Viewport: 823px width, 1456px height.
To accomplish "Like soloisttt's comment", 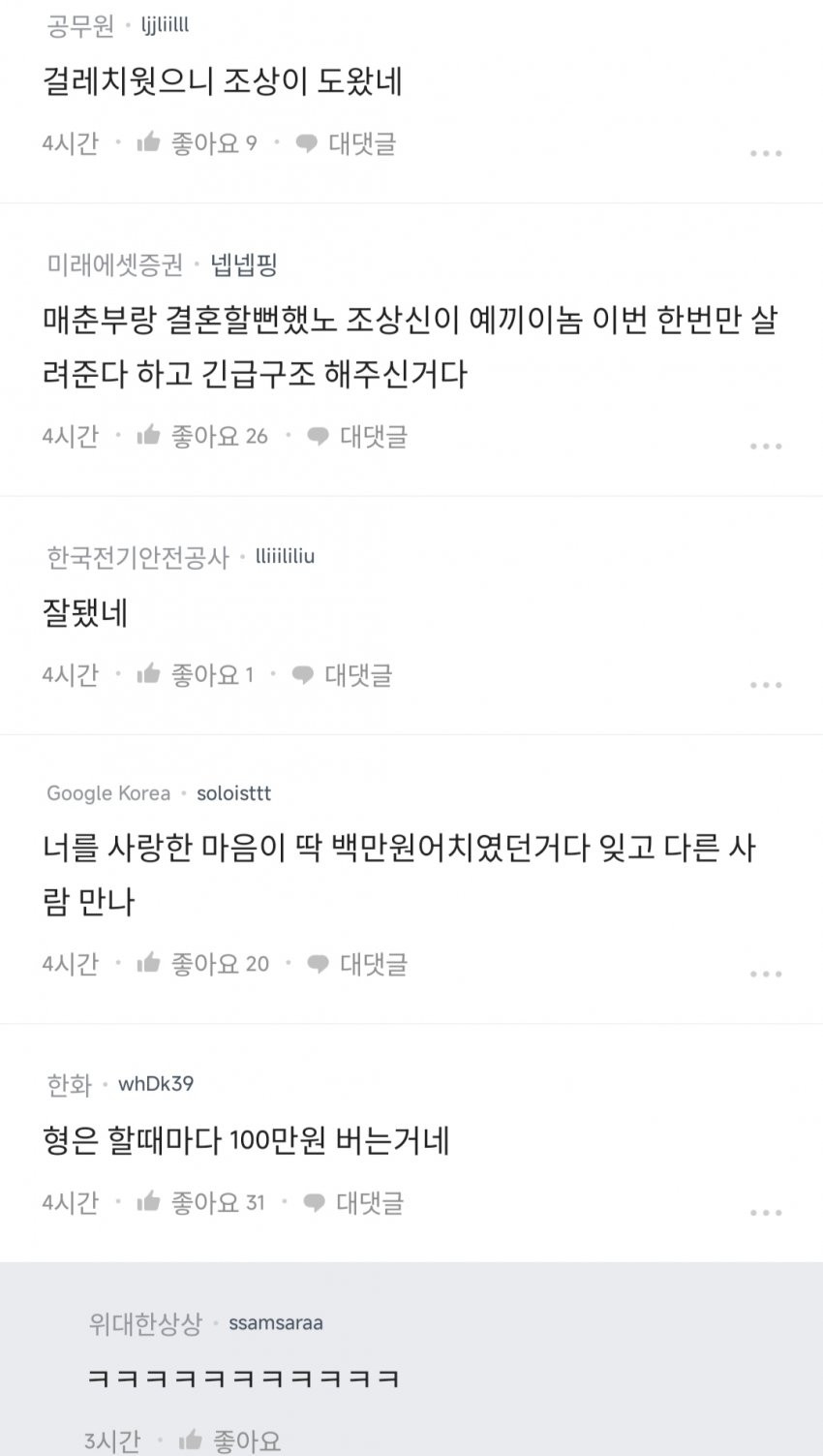I will click(x=202, y=964).
